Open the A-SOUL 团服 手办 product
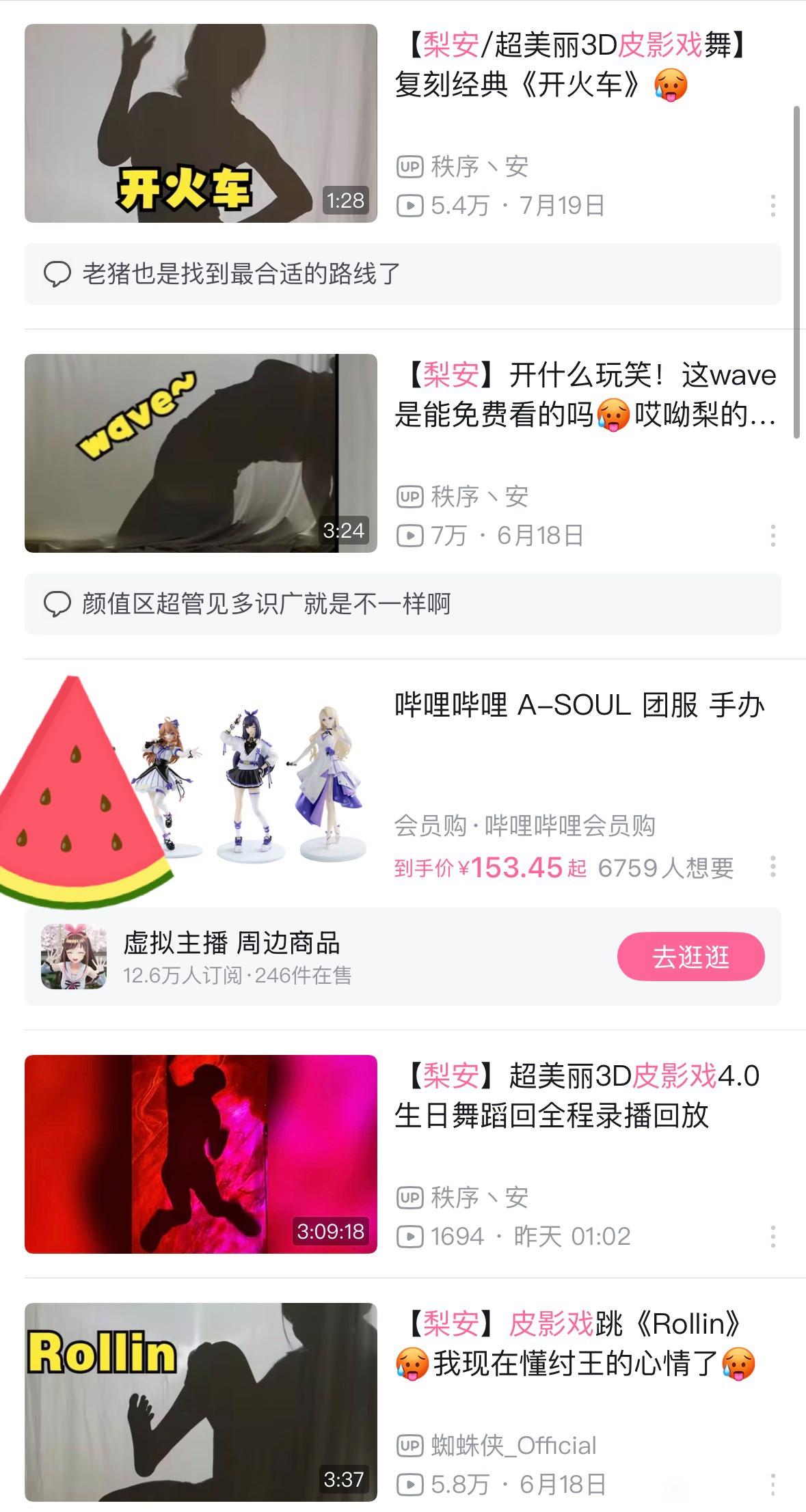 coord(578,706)
